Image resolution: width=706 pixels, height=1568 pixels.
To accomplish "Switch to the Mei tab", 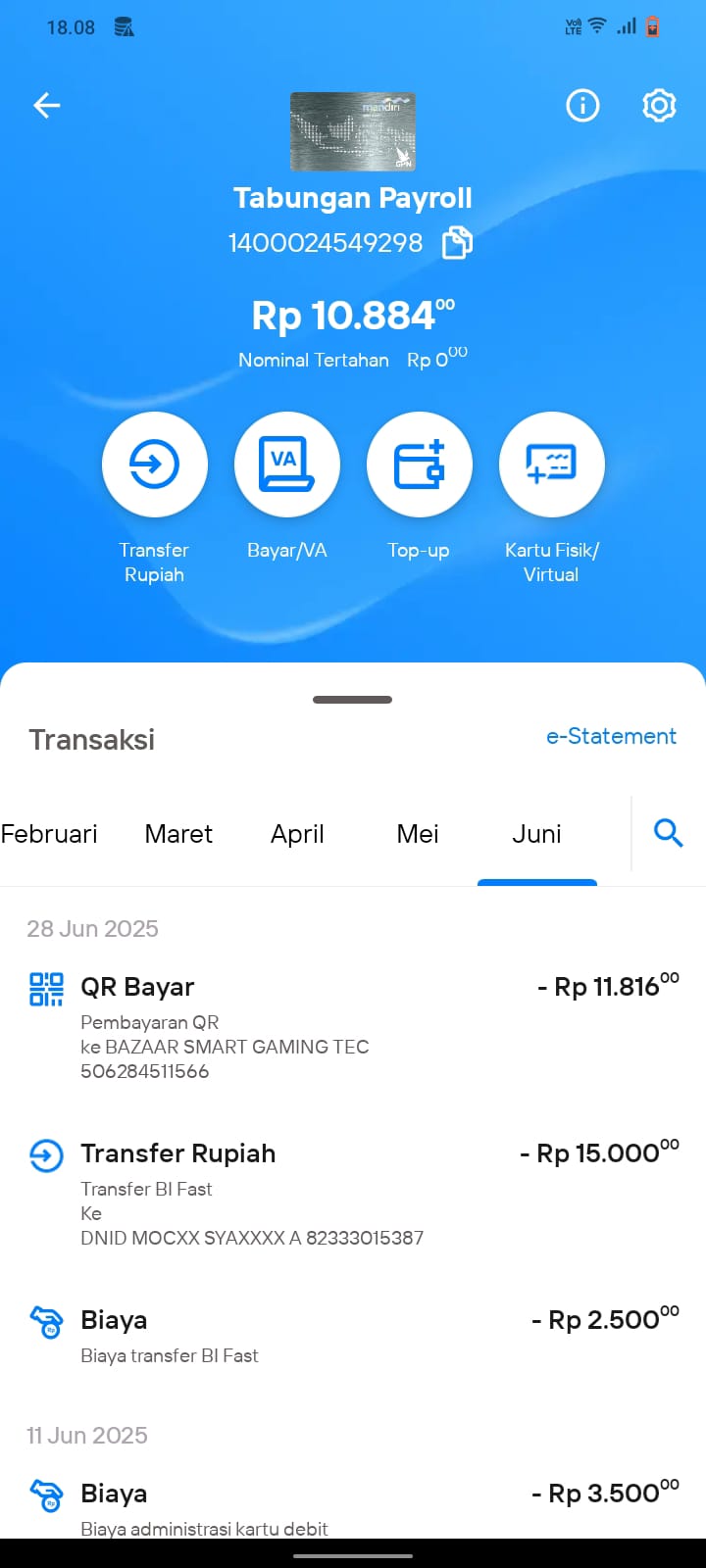I will (x=418, y=834).
